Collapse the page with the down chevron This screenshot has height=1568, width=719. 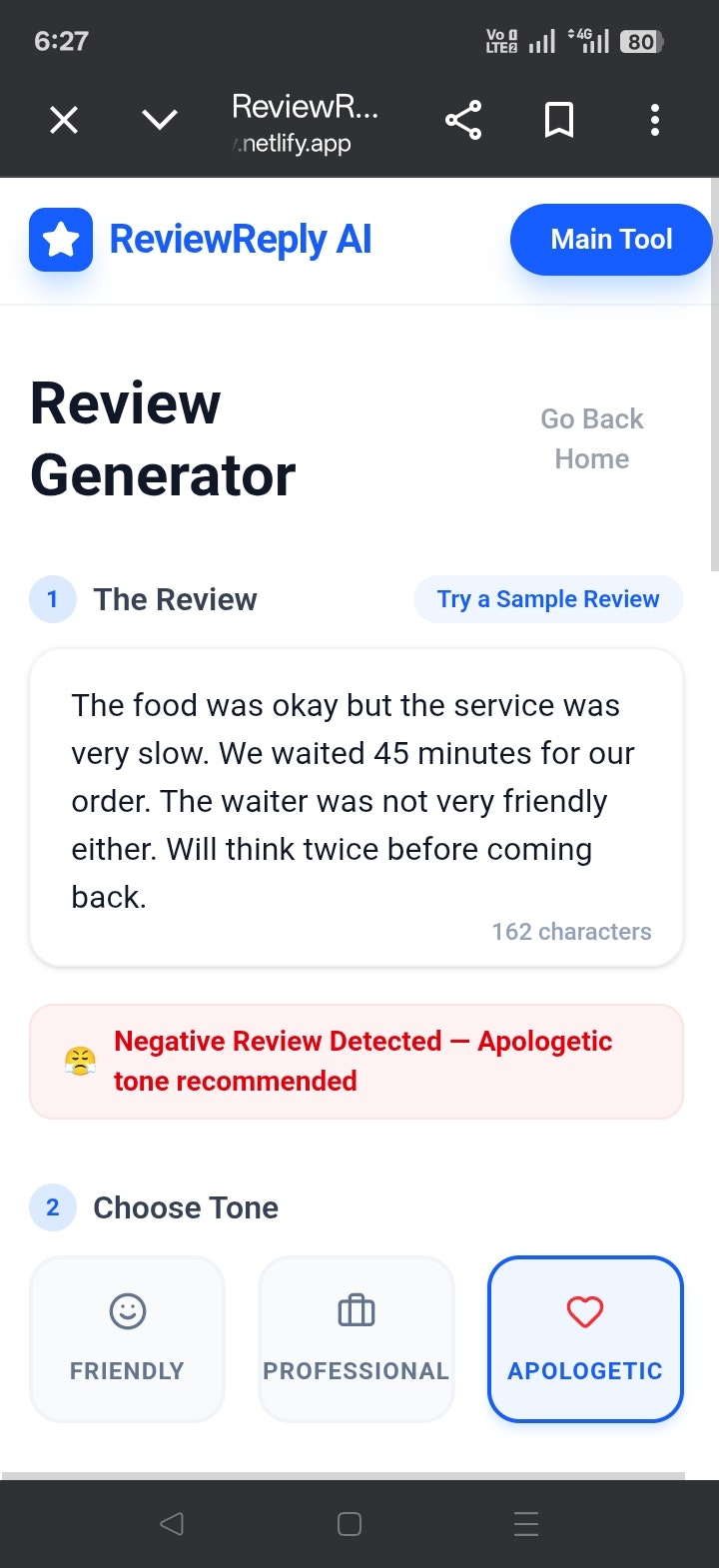click(159, 119)
